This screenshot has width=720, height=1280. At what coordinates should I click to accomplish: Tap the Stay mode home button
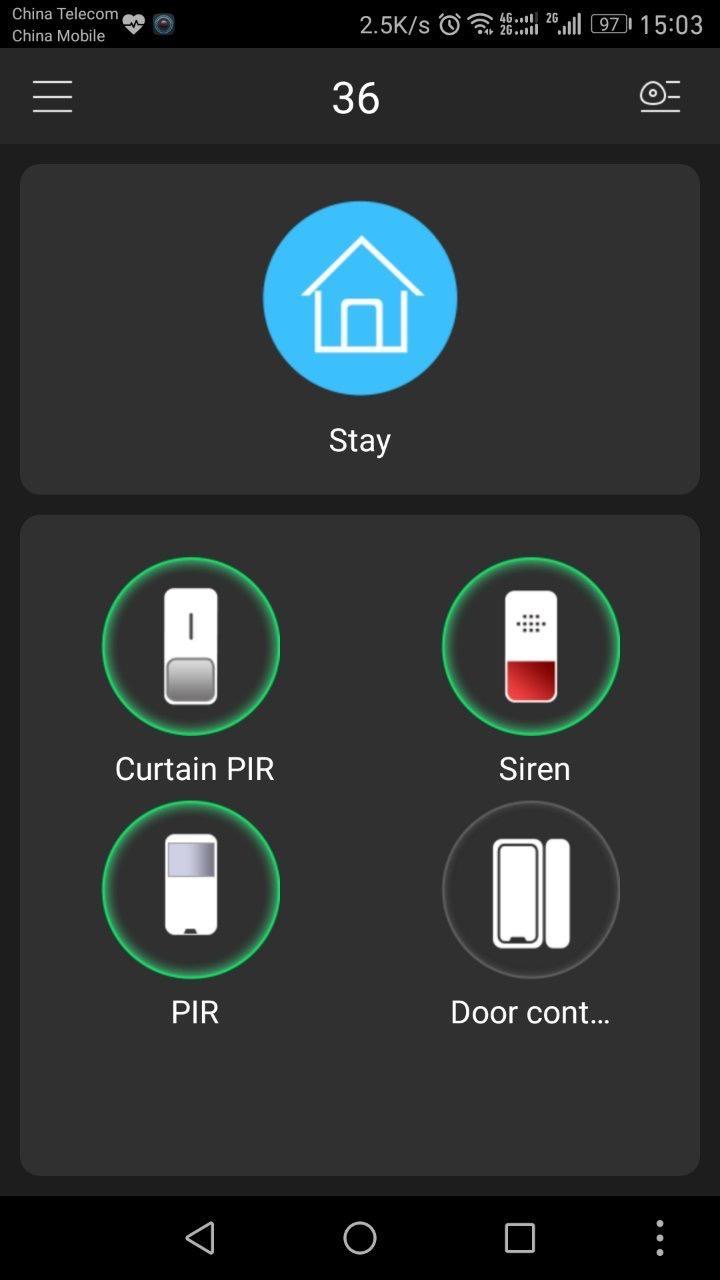[x=360, y=298]
